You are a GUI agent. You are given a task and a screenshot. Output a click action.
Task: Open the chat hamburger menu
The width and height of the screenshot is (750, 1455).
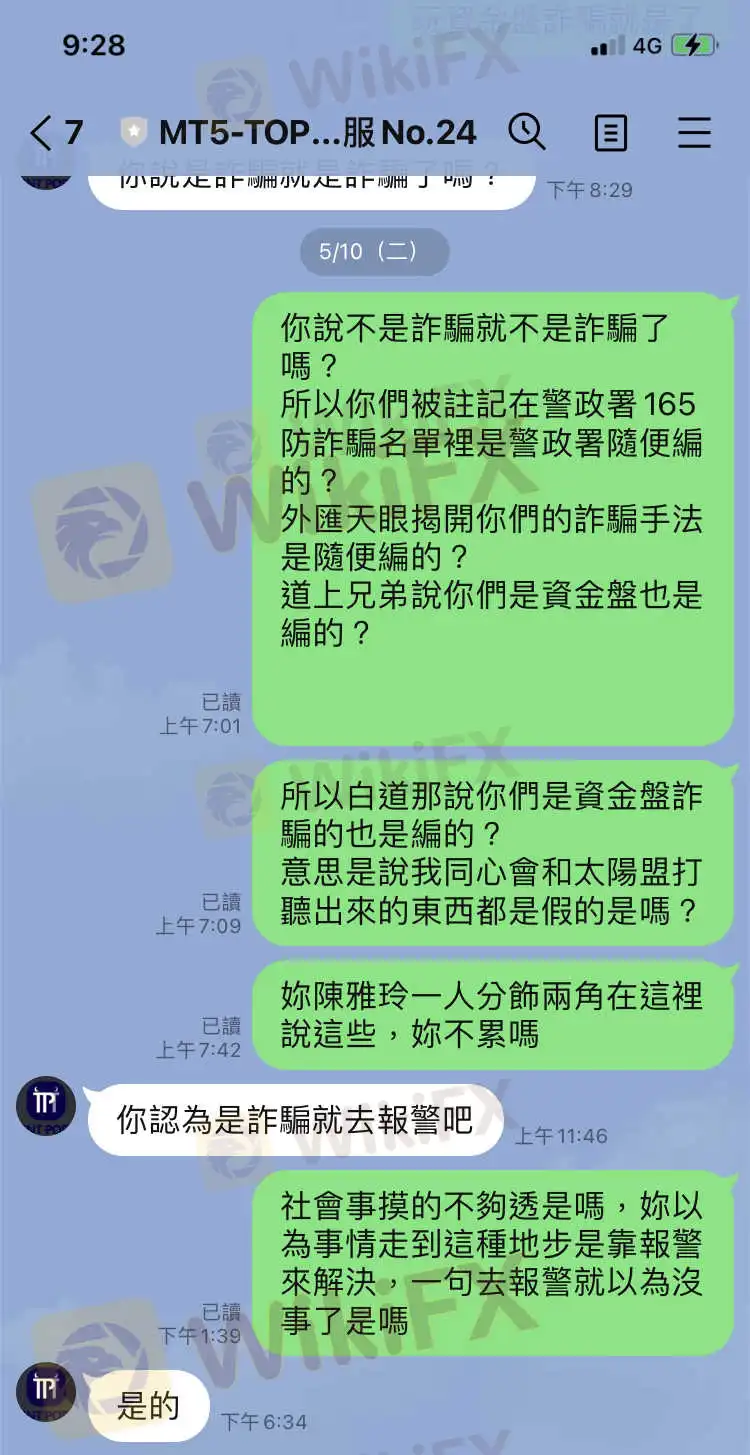[694, 132]
